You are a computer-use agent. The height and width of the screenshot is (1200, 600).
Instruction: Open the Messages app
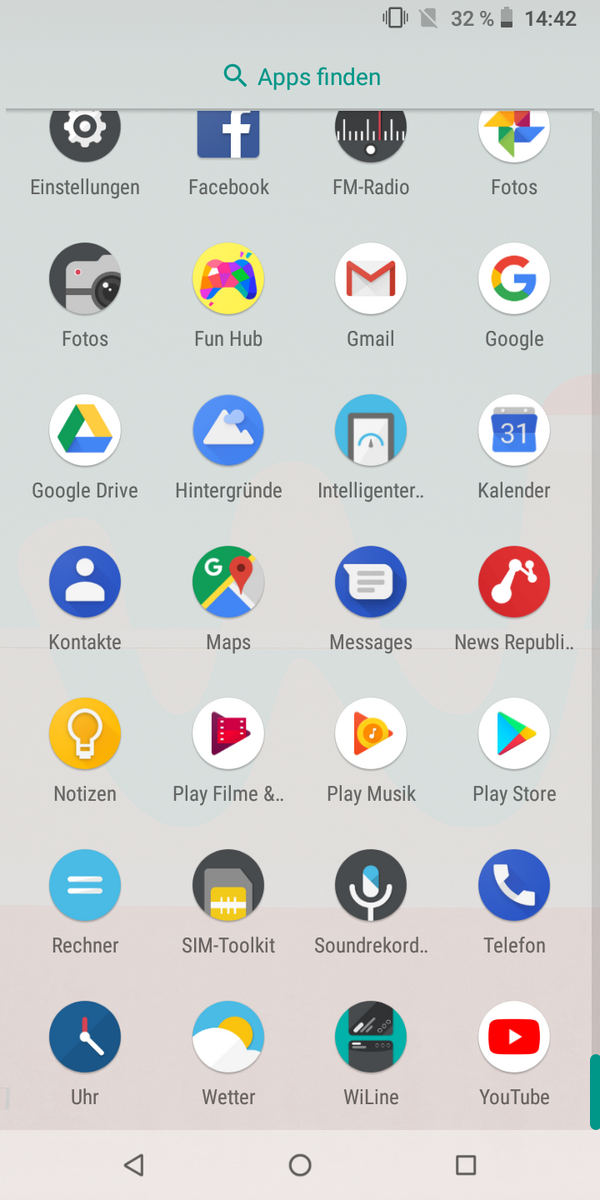click(371, 583)
